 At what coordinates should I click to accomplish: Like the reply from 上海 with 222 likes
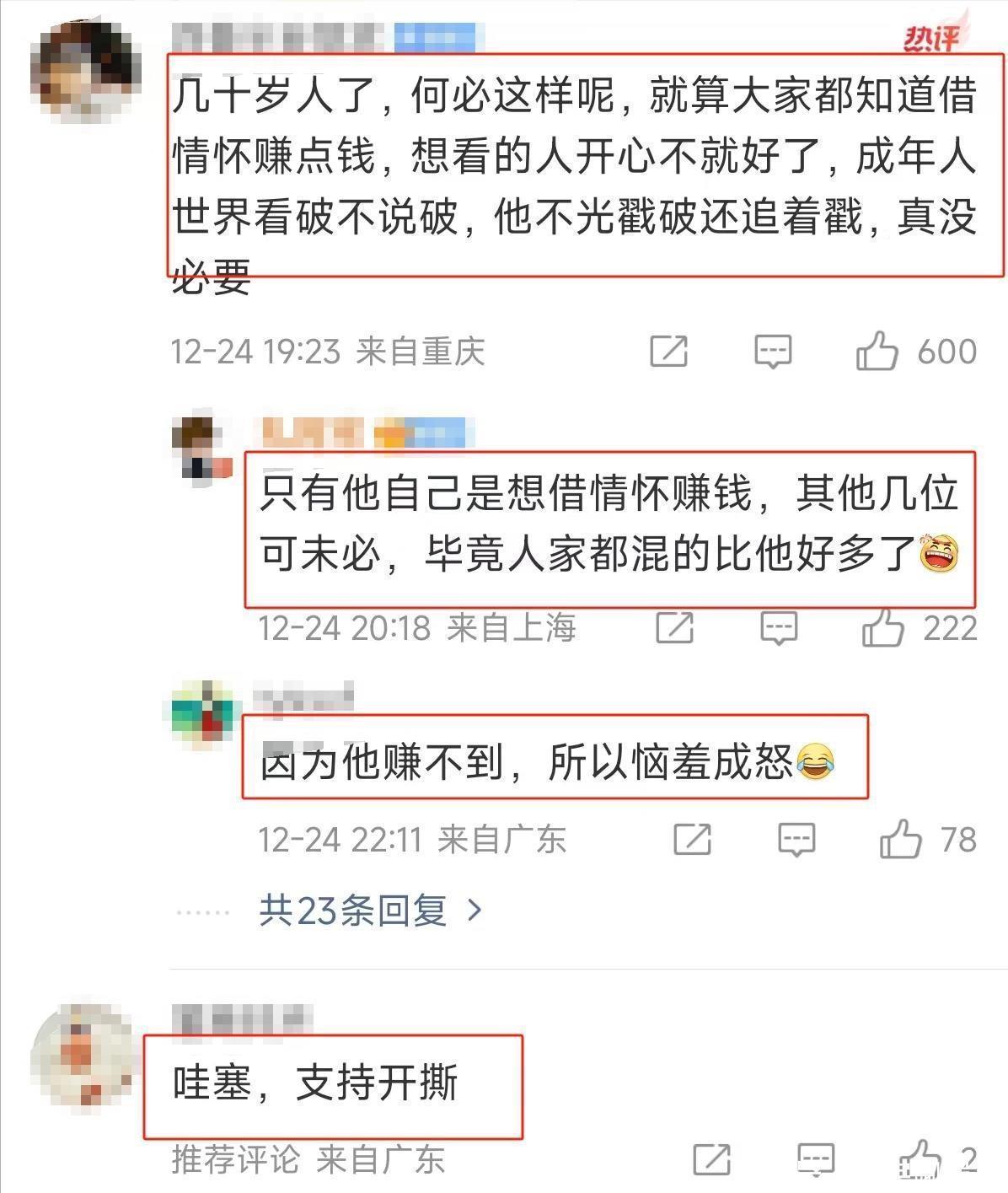(882, 627)
